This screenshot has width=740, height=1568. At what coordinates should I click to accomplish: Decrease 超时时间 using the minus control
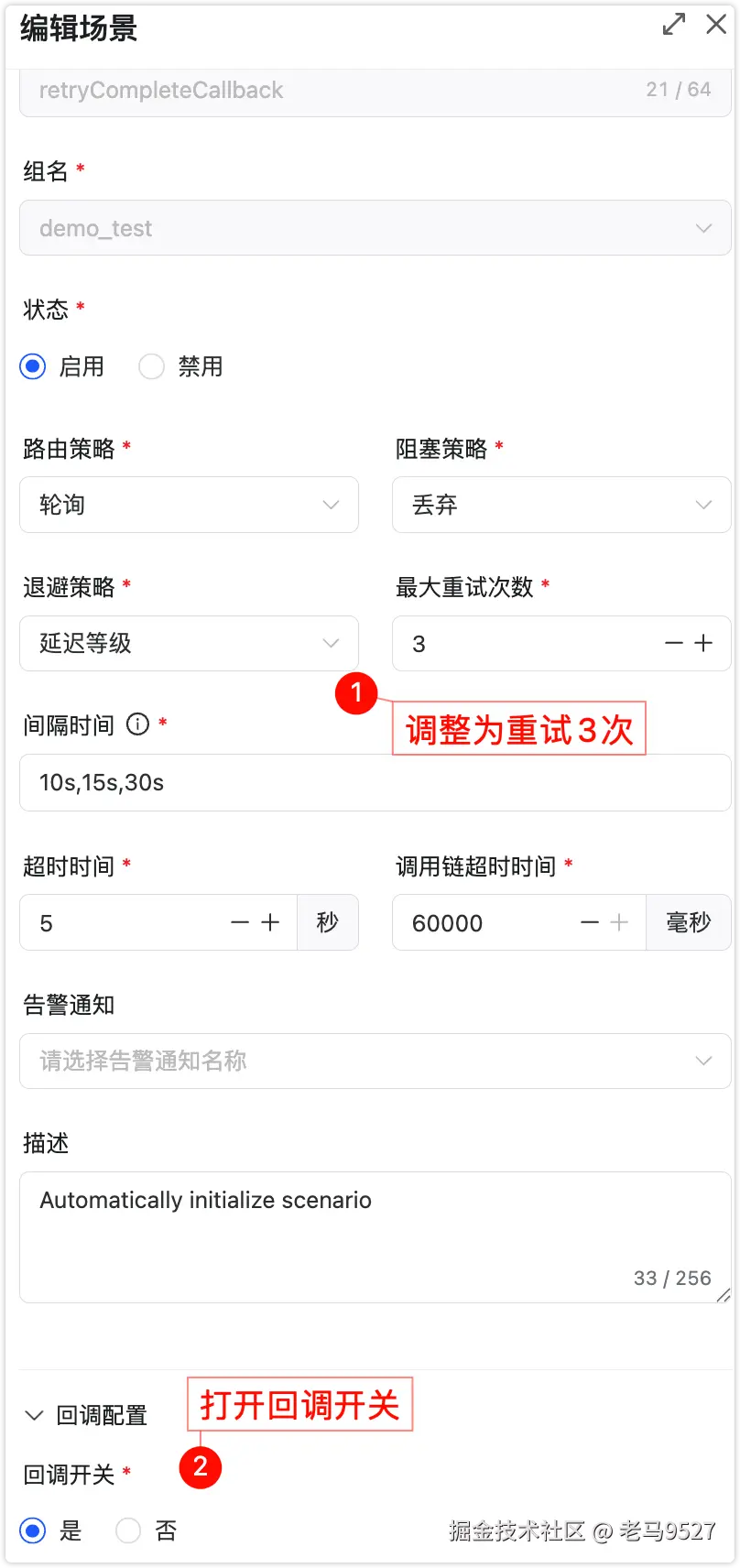[x=239, y=922]
